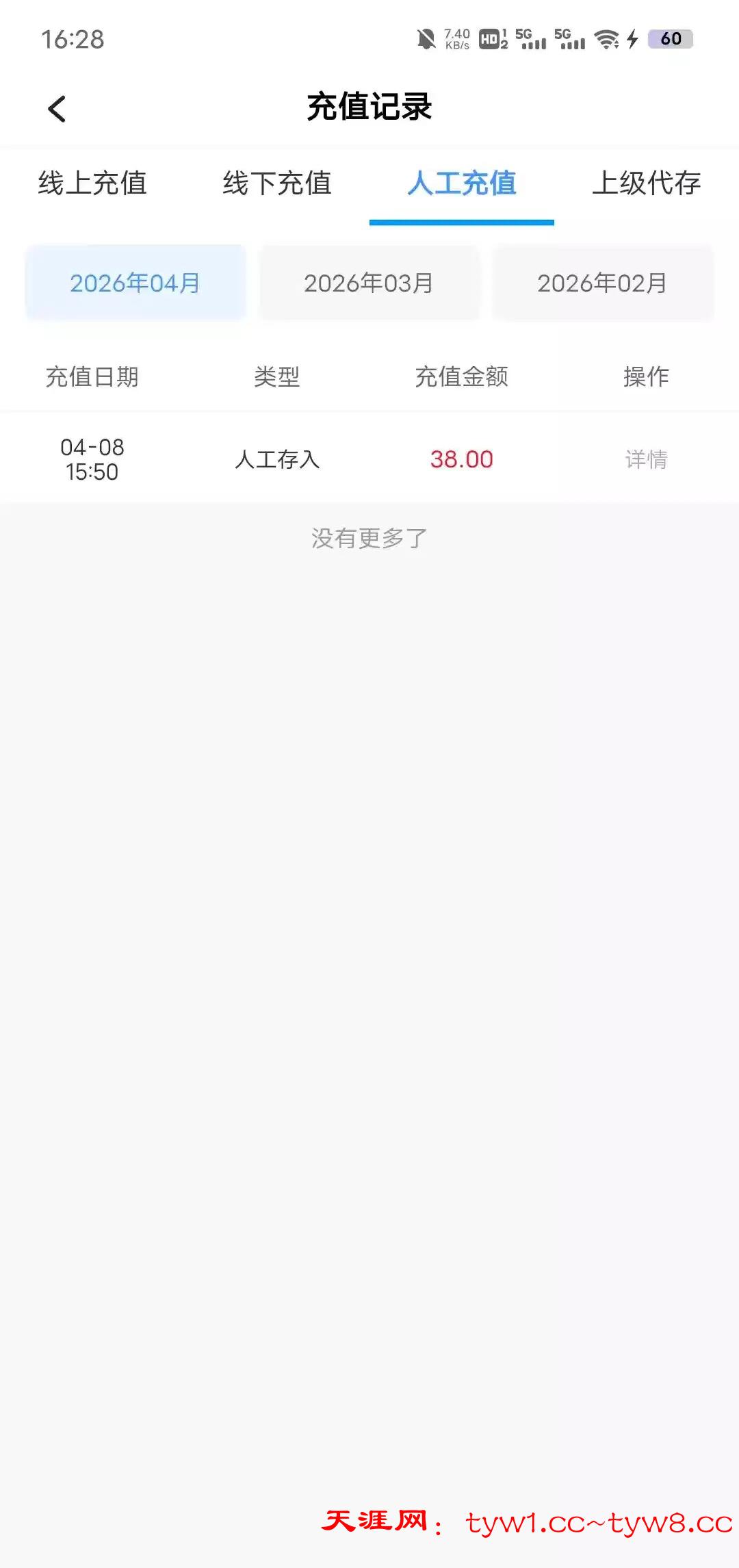Filter records by 2026年03月

point(369,283)
